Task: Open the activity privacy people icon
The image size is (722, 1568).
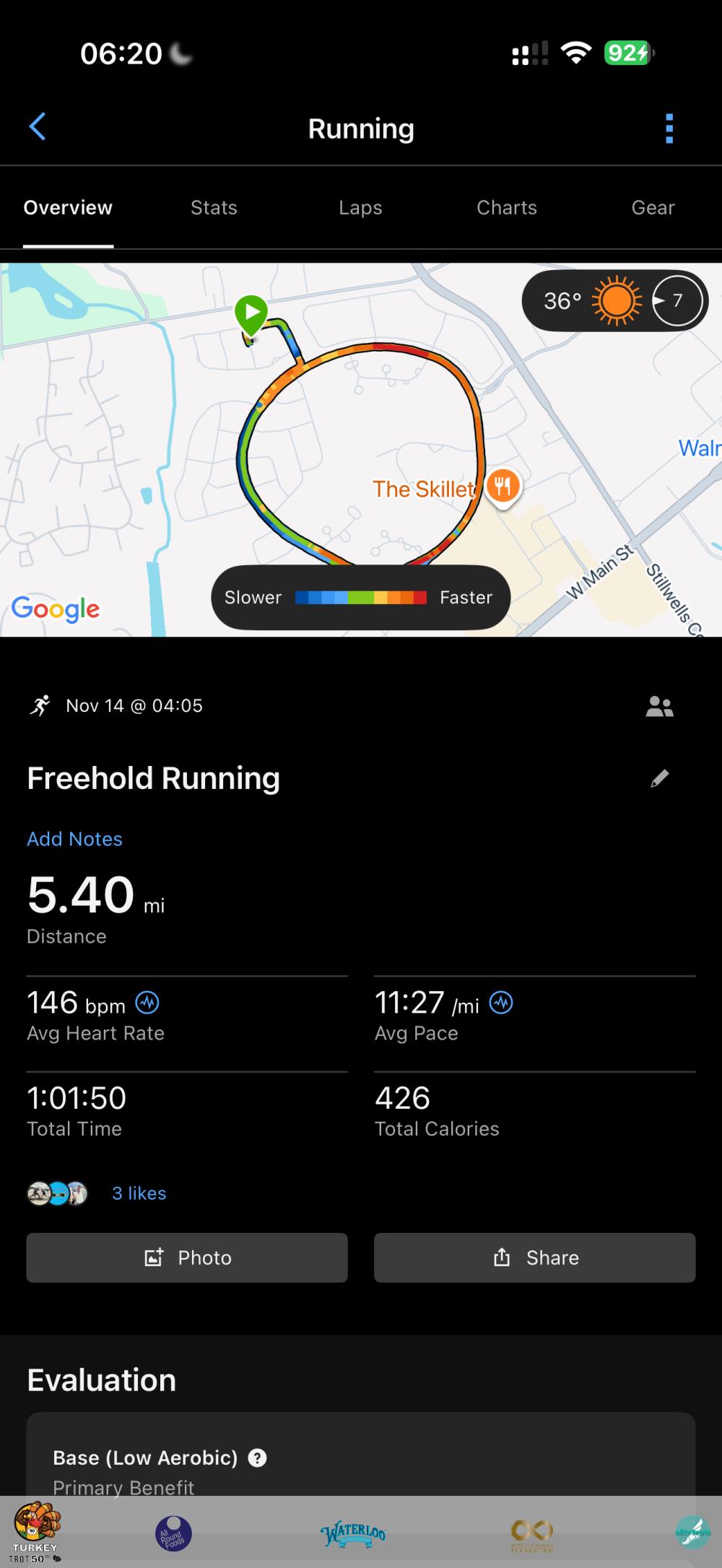Action: pos(659,706)
